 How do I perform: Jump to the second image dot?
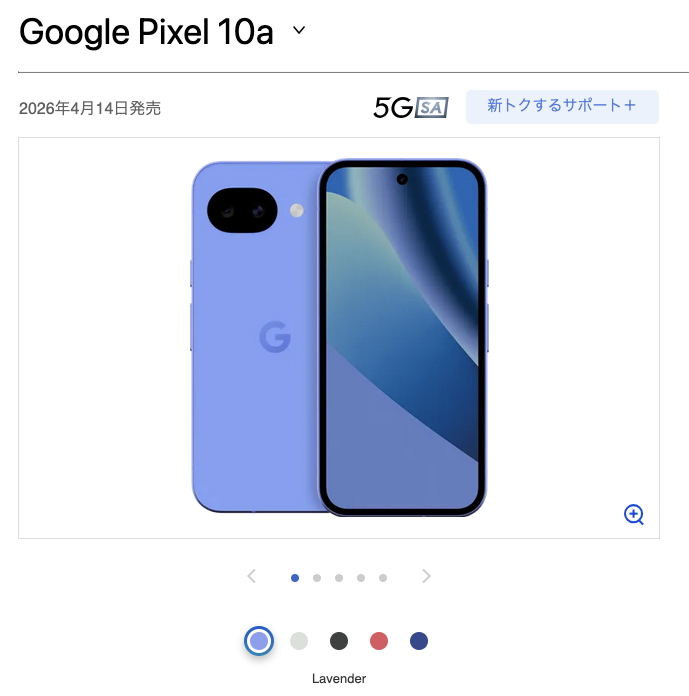(317, 577)
